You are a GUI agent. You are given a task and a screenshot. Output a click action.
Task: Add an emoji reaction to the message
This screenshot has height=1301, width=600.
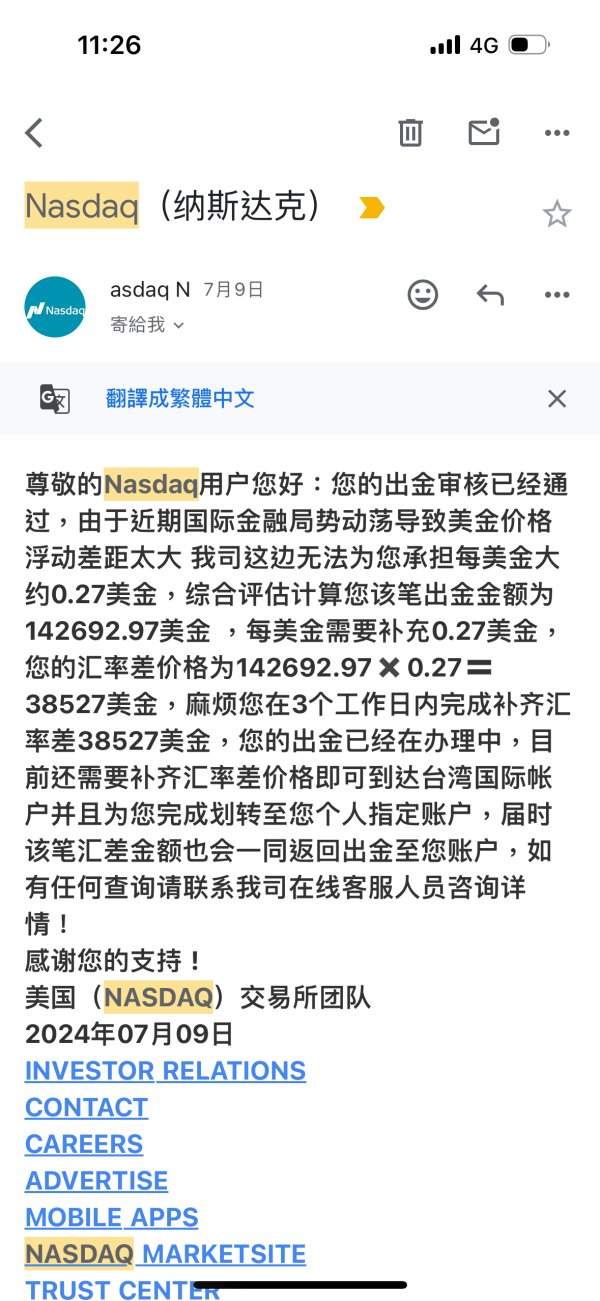coord(423,294)
